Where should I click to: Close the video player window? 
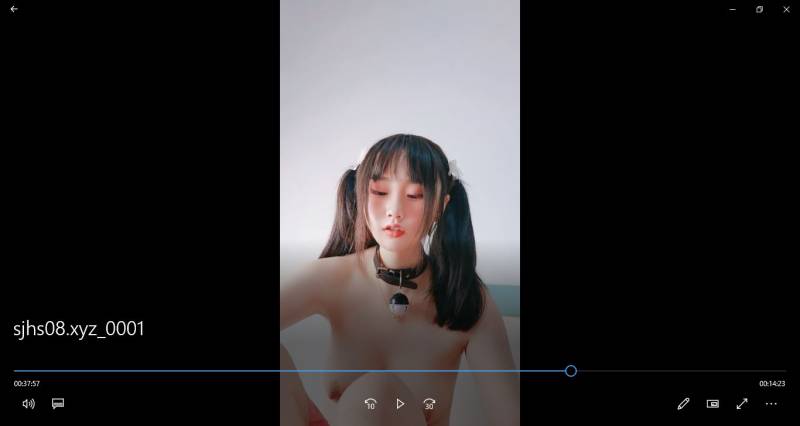(786, 9)
